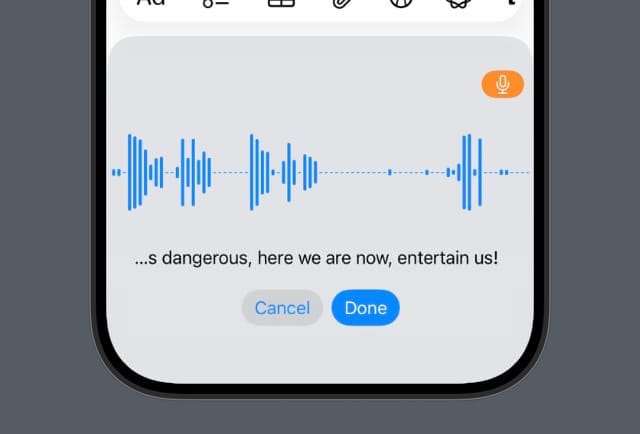
Task: Open the paperclip attachment option
Action: 343,4
